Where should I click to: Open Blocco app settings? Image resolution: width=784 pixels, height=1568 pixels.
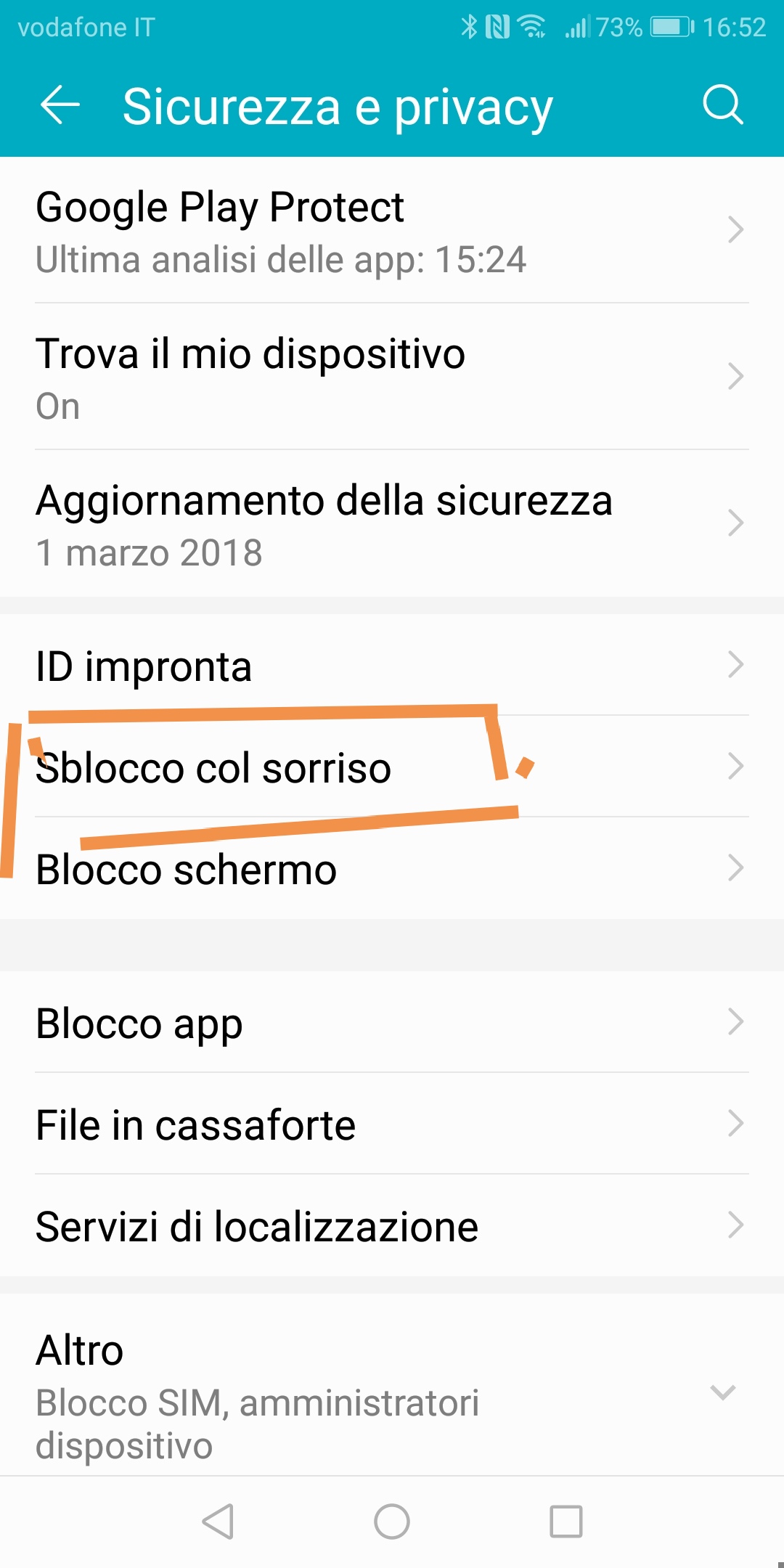(x=392, y=1022)
